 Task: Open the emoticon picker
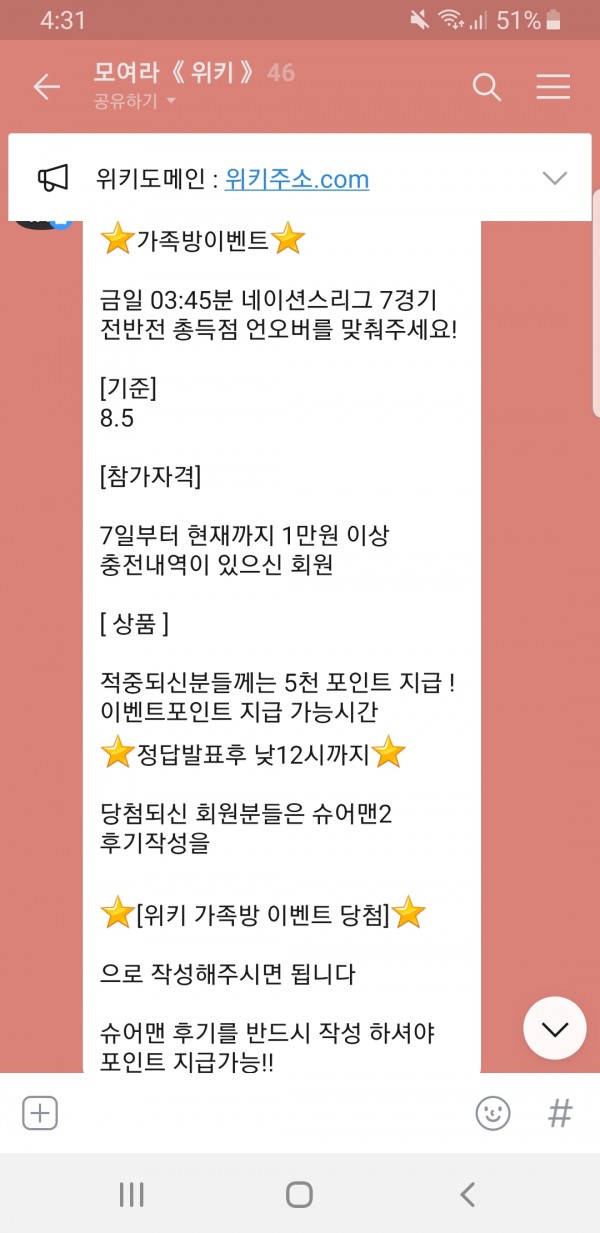tap(492, 1113)
